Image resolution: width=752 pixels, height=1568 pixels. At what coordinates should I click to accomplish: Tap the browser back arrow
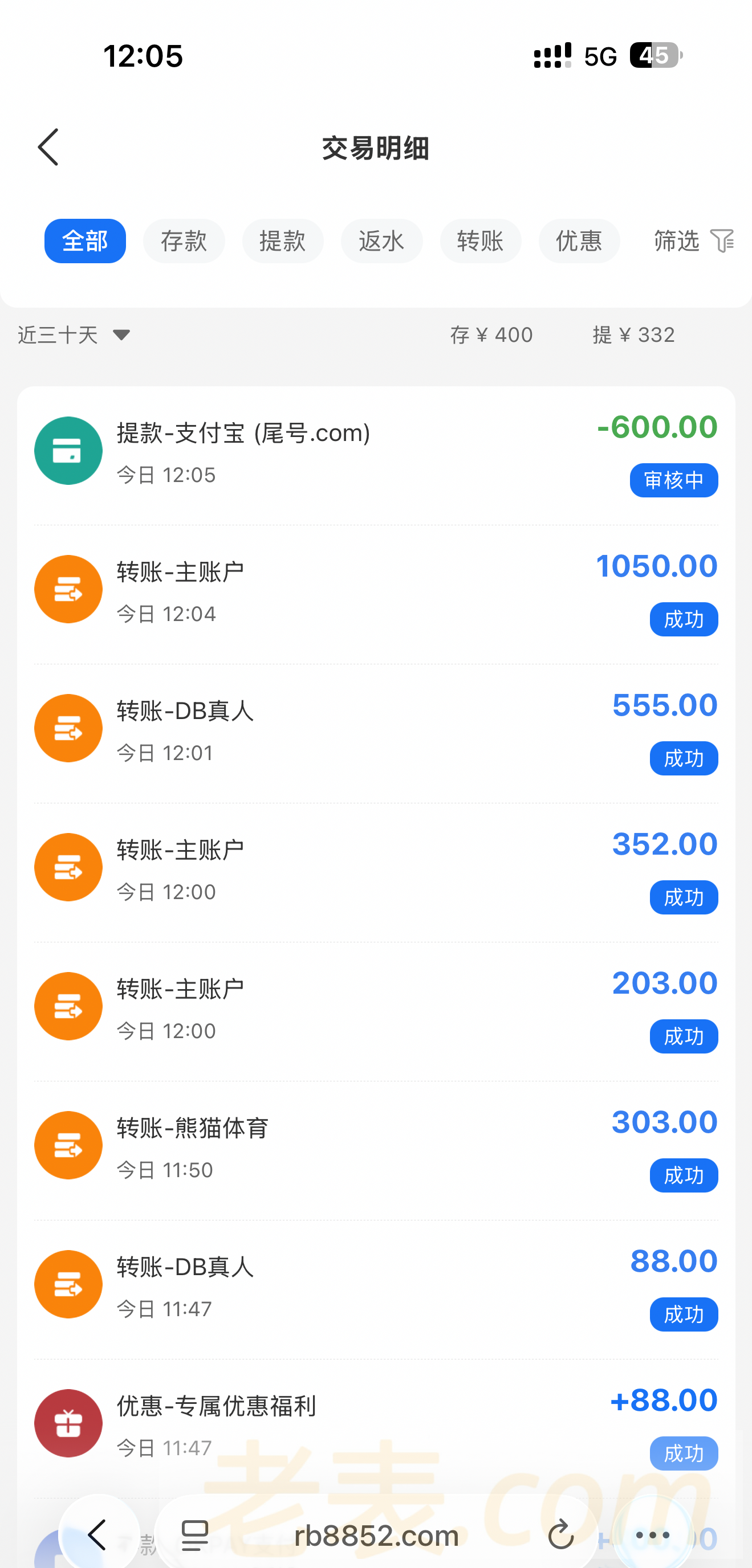(98, 1534)
